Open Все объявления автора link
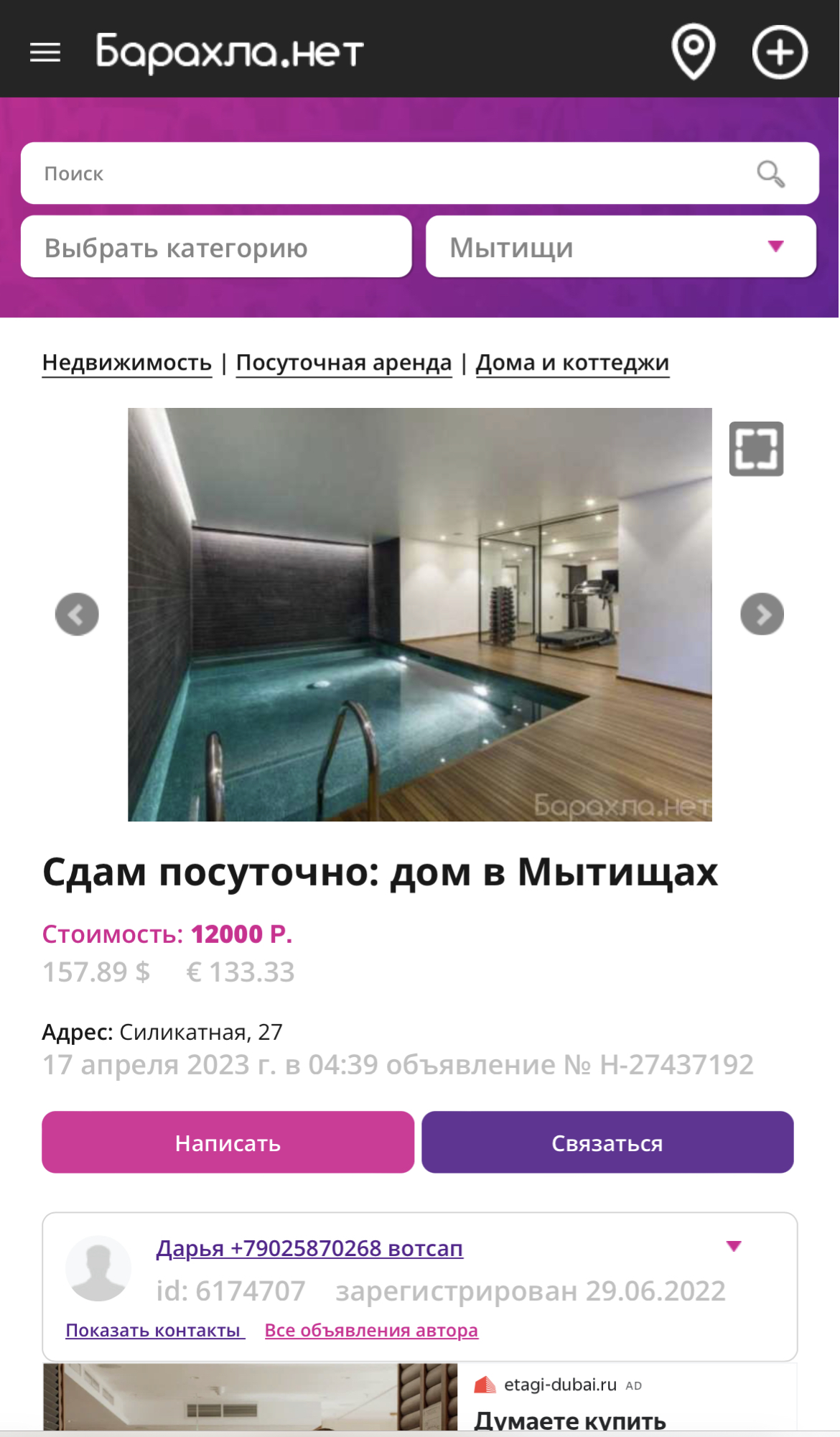The width and height of the screenshot is (840, 1437). click(371, 1330)
